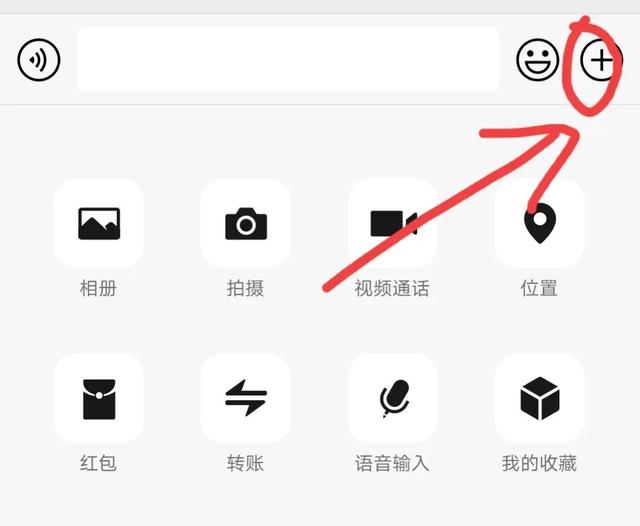This screenshot has height=526, width=640.
Task: Open 拍摄 camera option
Action: [245, 223]
